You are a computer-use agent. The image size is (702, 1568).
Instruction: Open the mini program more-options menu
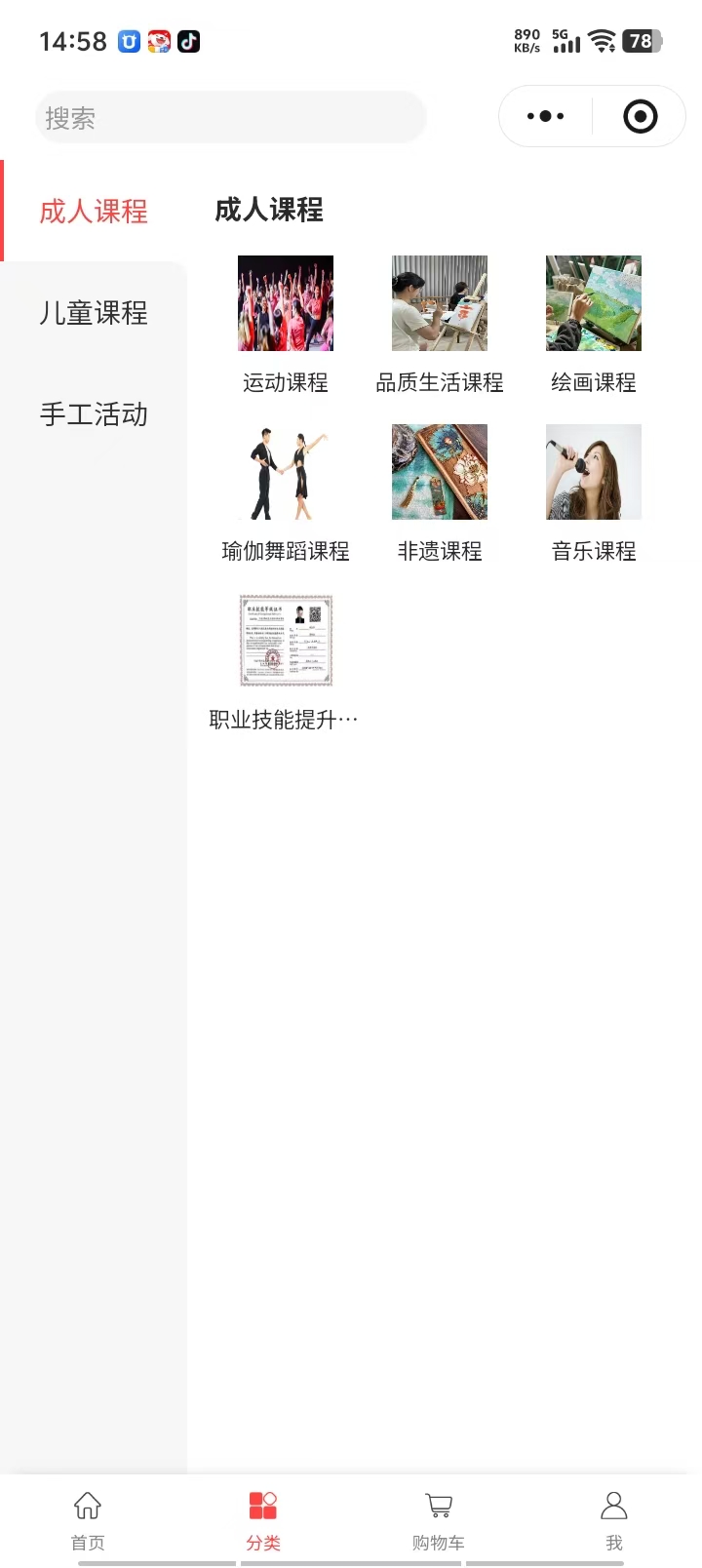545,116
